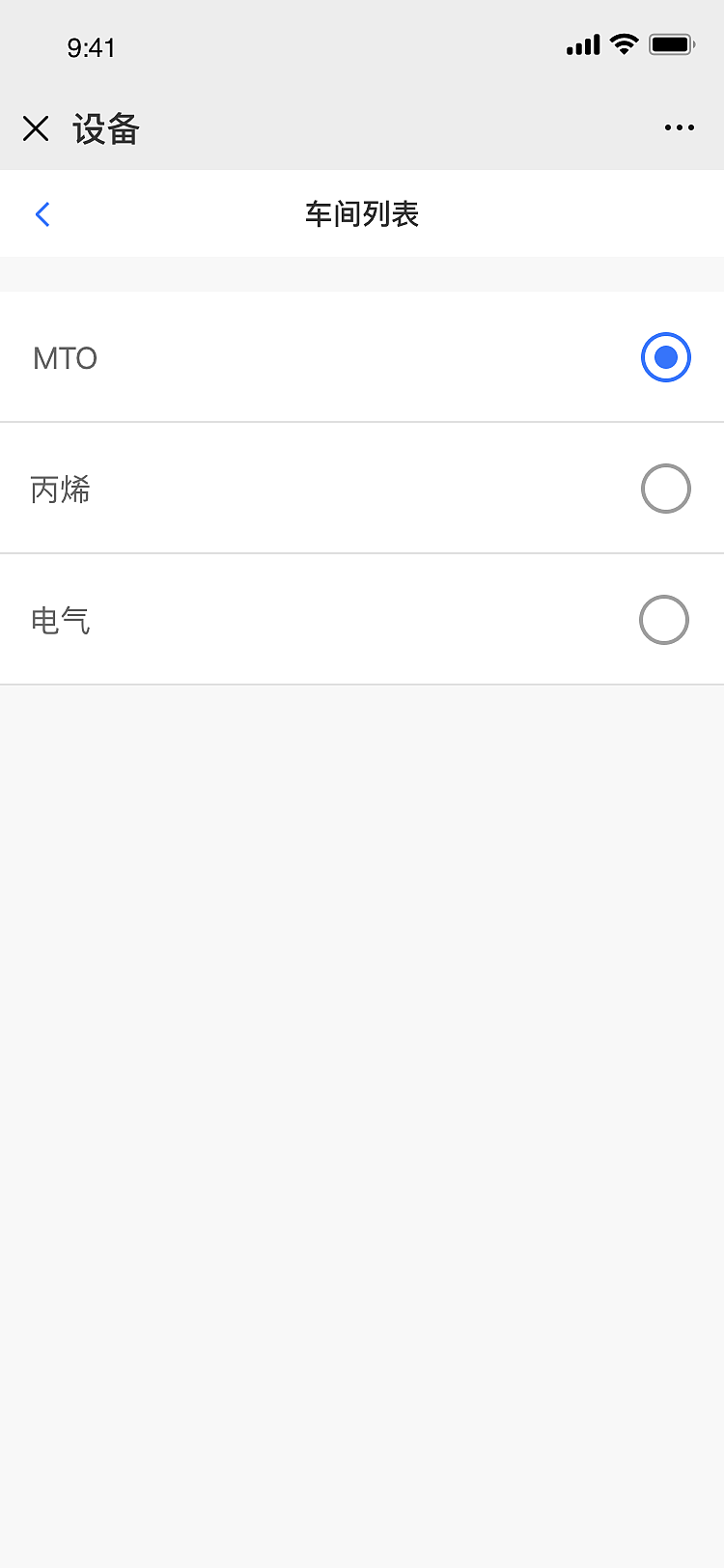
Task: Open the more options (...) menu
Action: click(679, 127)
